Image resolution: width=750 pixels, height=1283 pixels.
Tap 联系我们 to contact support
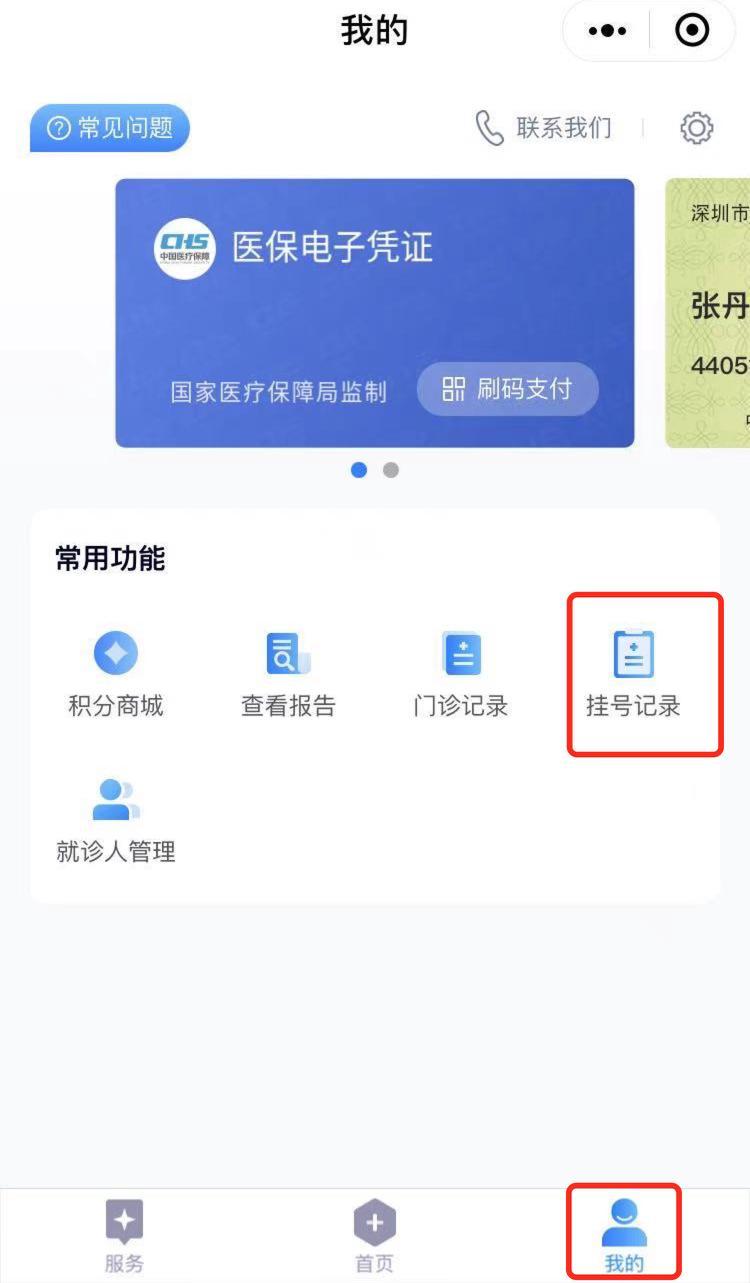coord(544,128)
